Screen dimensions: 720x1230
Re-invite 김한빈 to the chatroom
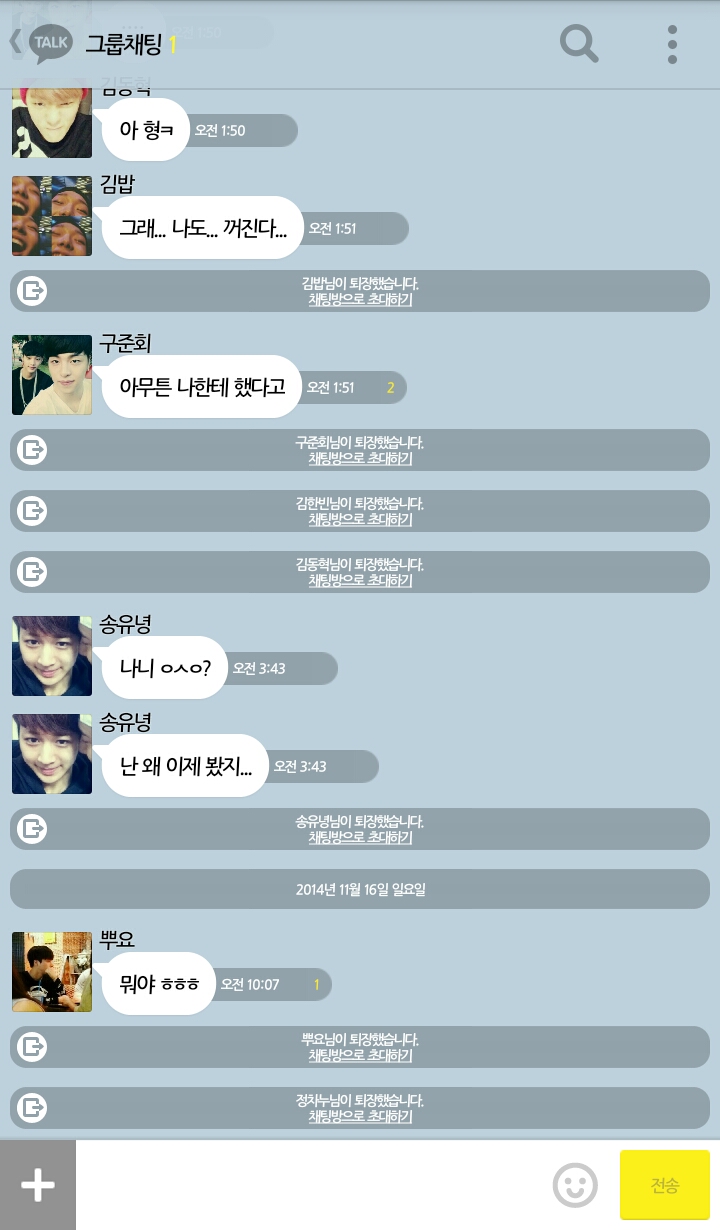pos(360,519)
